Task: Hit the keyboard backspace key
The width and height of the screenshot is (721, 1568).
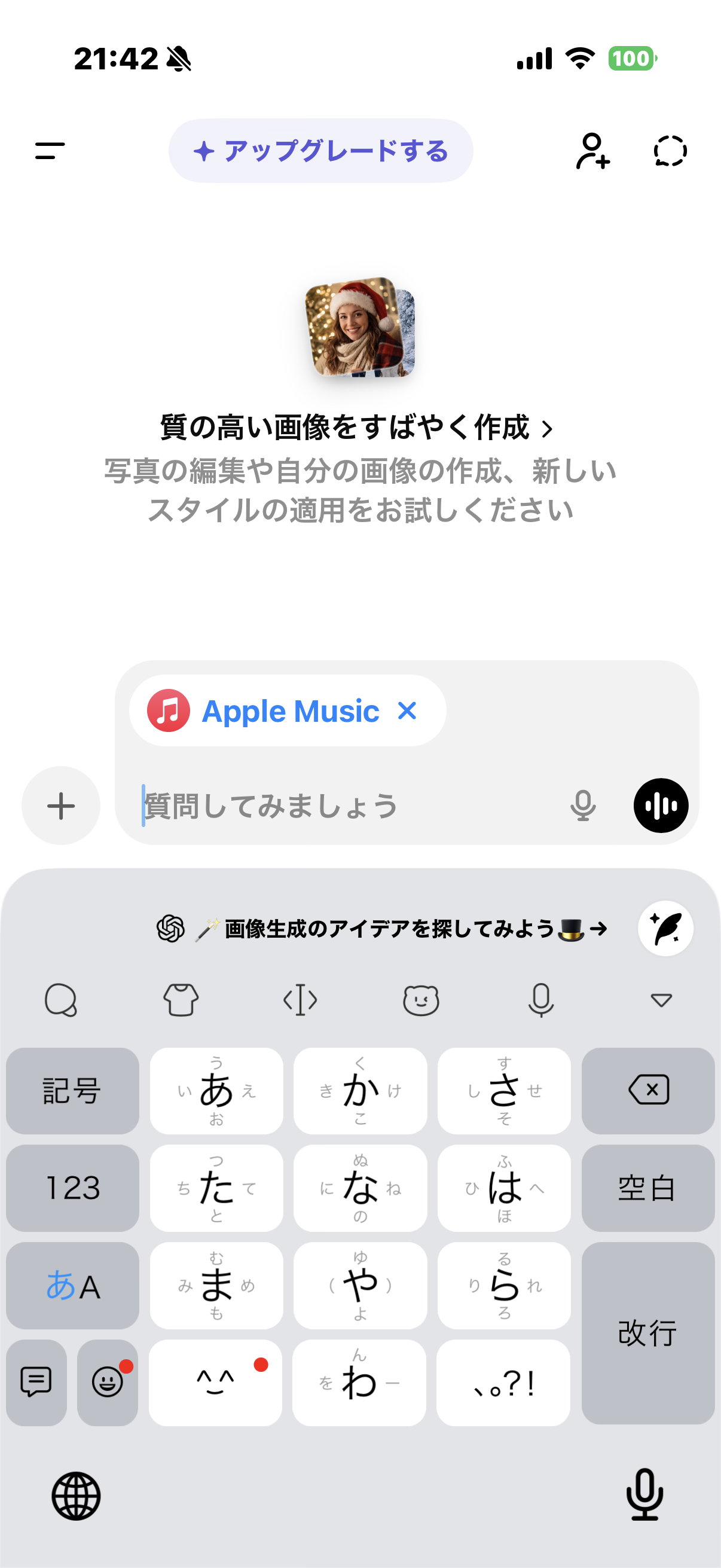Action: pyautogui.click(x=648, y=1090)
